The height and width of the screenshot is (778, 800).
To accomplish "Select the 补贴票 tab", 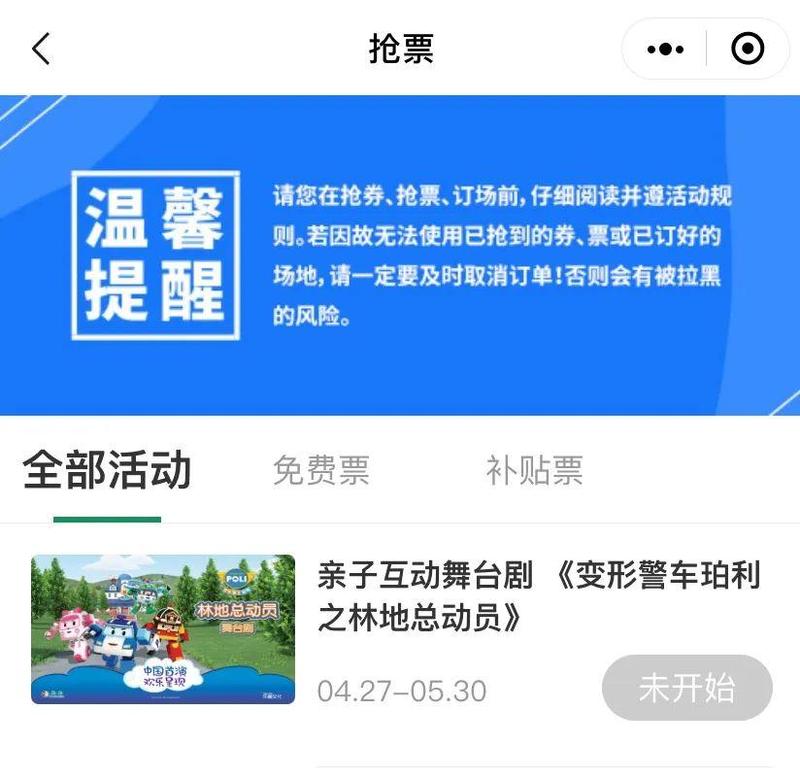I will [534, 470].
